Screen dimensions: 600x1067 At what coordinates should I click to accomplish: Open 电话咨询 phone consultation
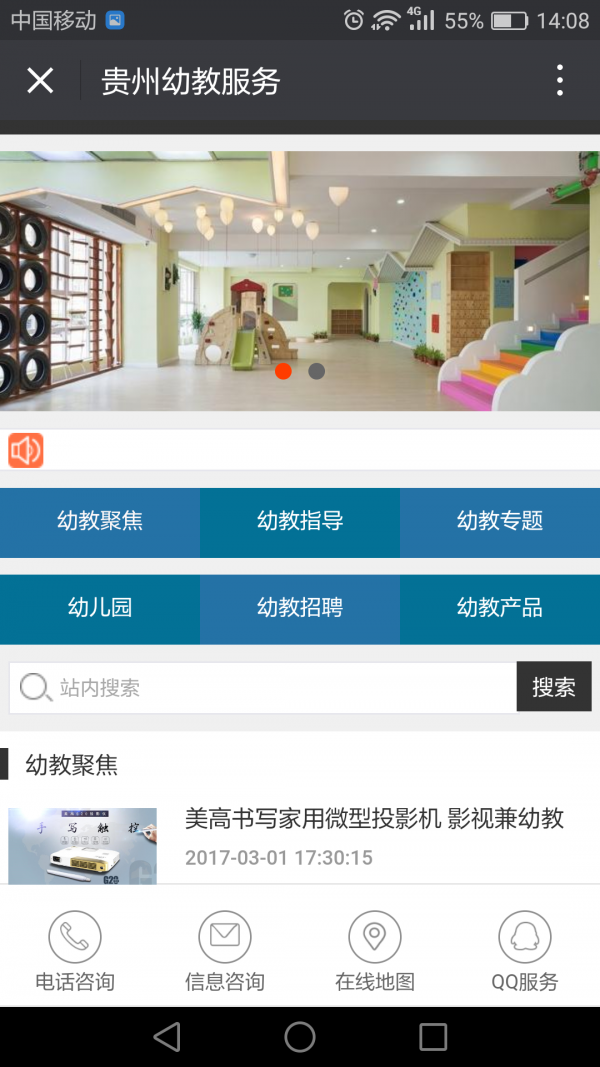point(75,950)
